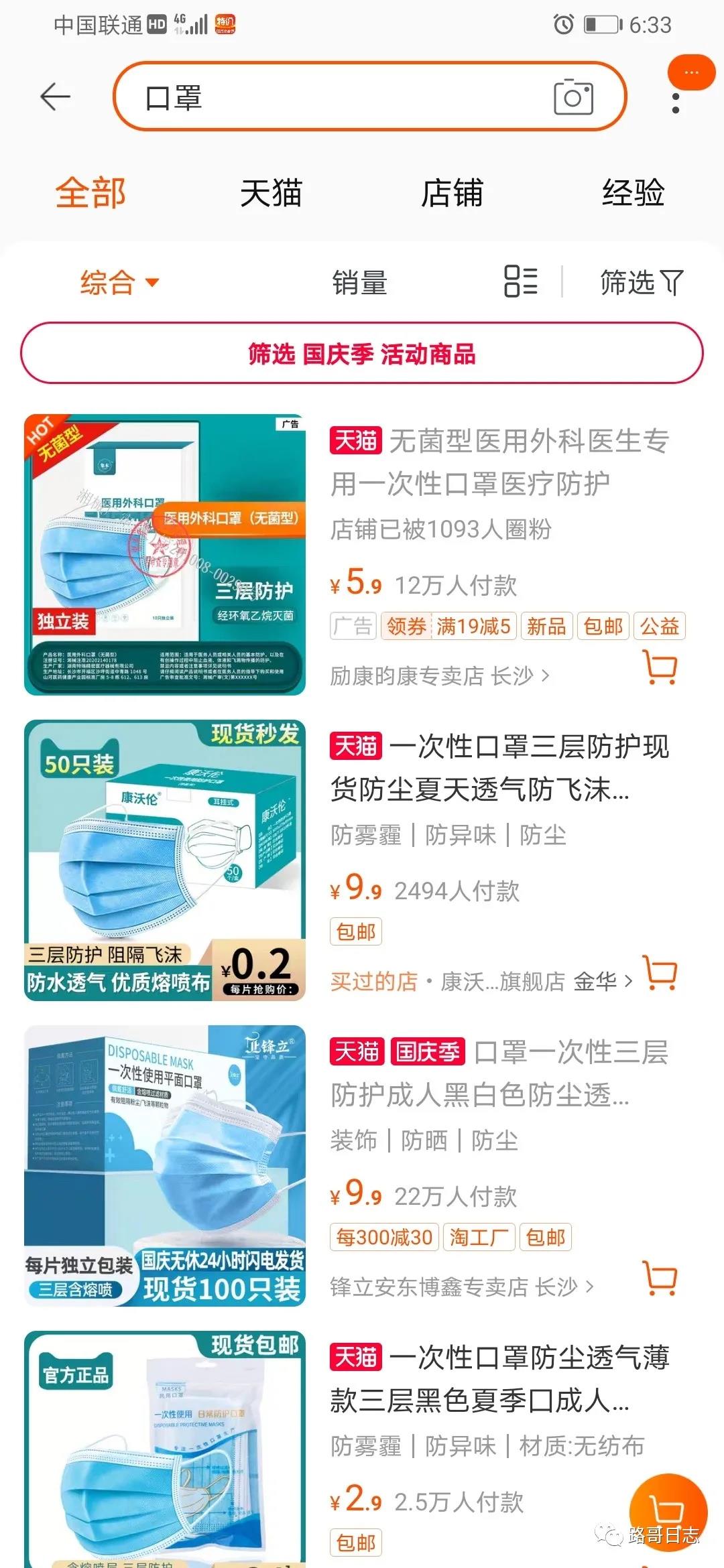
Task: Open the 筛选 filter panel
Action: (641, 282)
